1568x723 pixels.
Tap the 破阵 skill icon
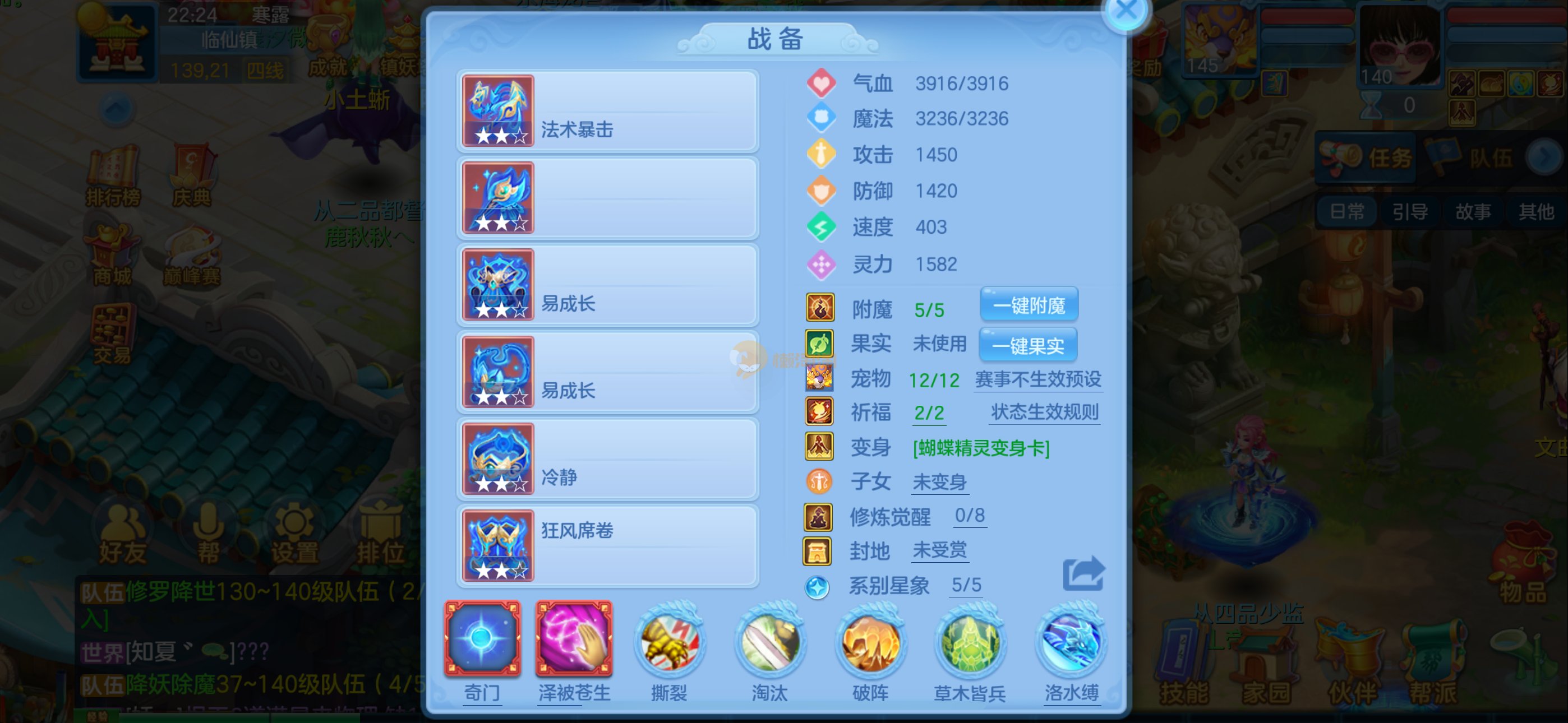tap(870, 642)
